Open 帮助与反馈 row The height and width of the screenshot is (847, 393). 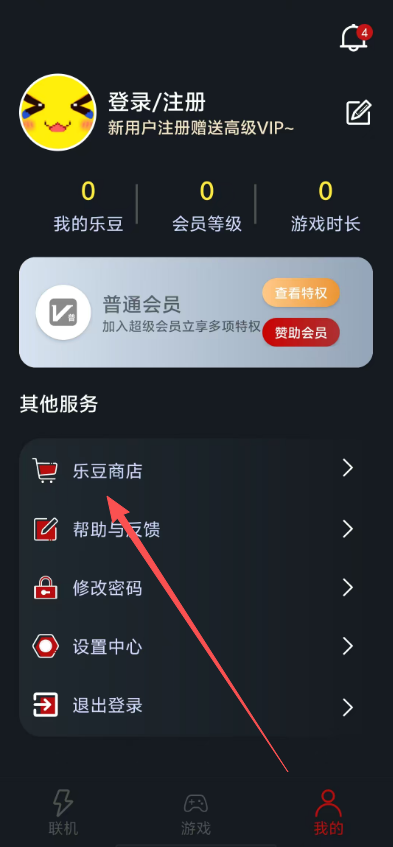point(196,529)
